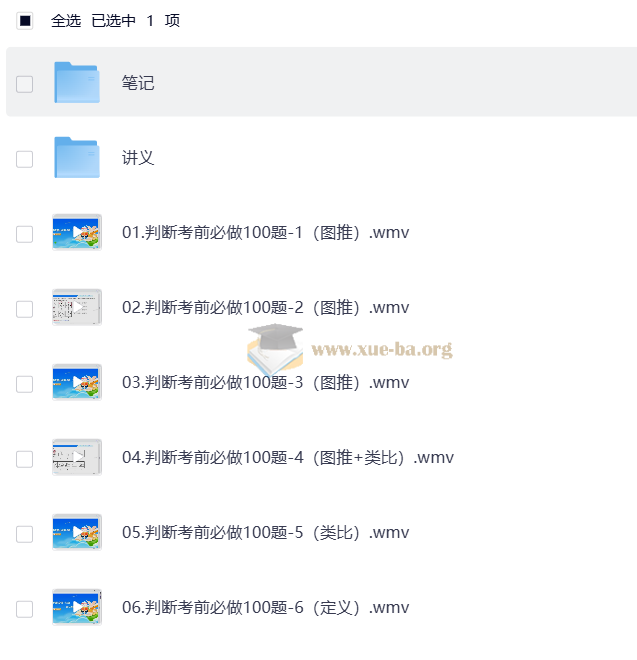Open video 03.判断考前必做100题-3（图推）.wmv
The image size is (637, 660).
(265, 383)
